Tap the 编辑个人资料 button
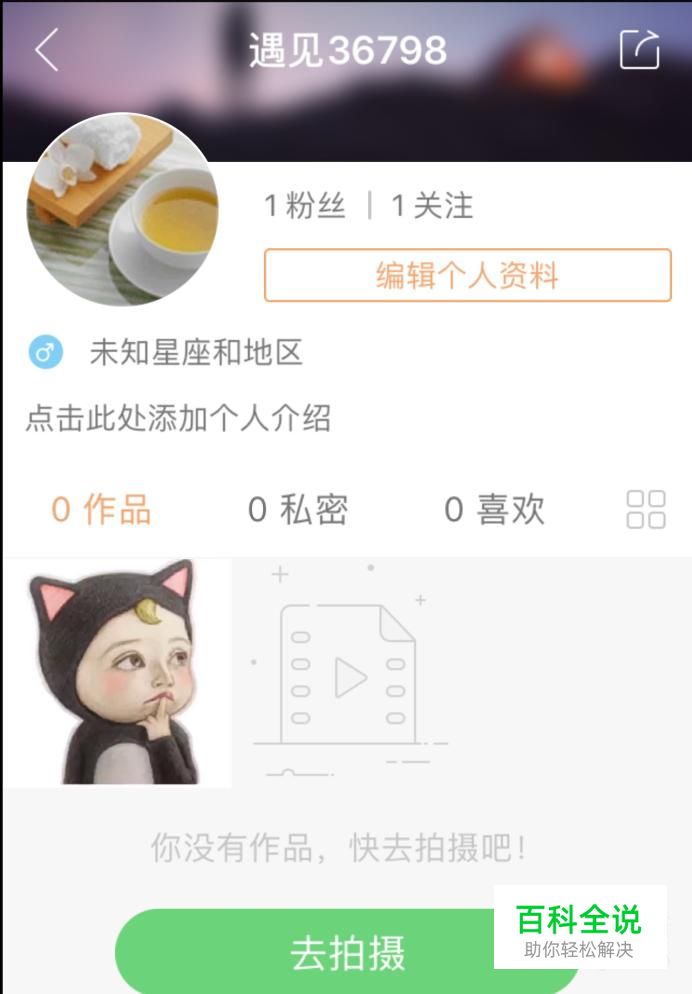This screenshot has height=994, width=692. click(467, 275)
